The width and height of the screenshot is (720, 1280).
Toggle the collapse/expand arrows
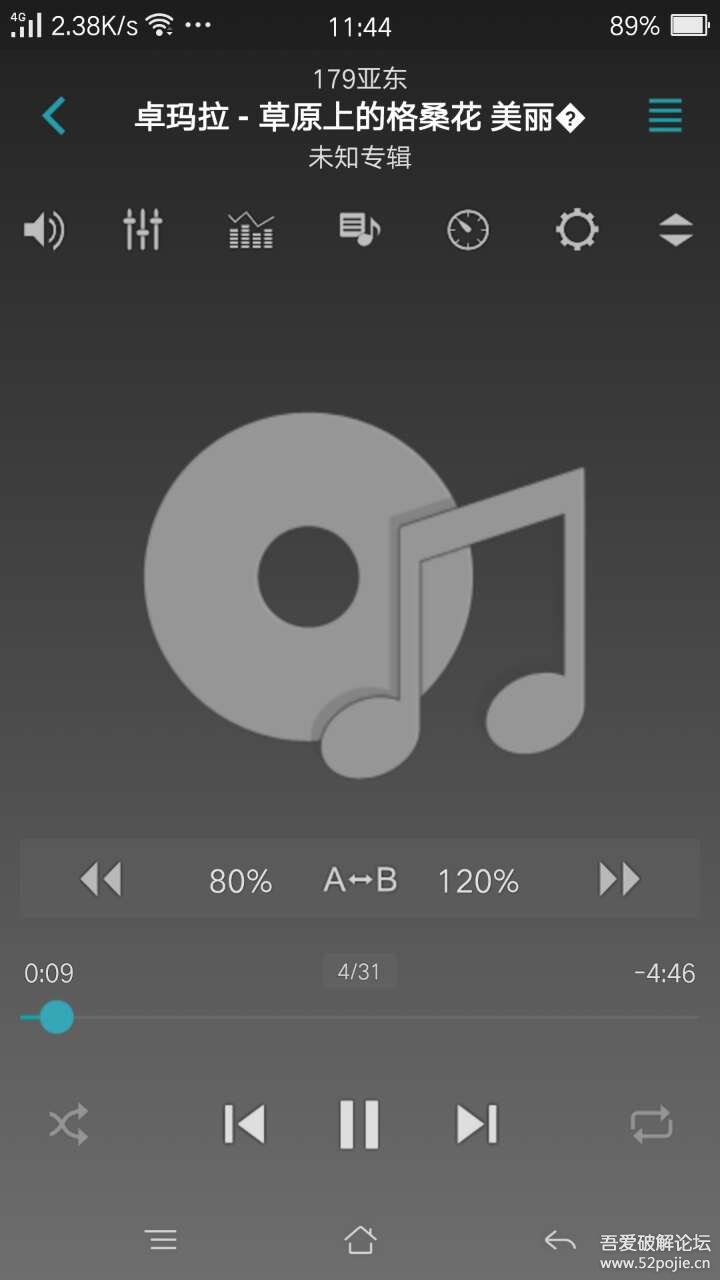pos(676,231)
